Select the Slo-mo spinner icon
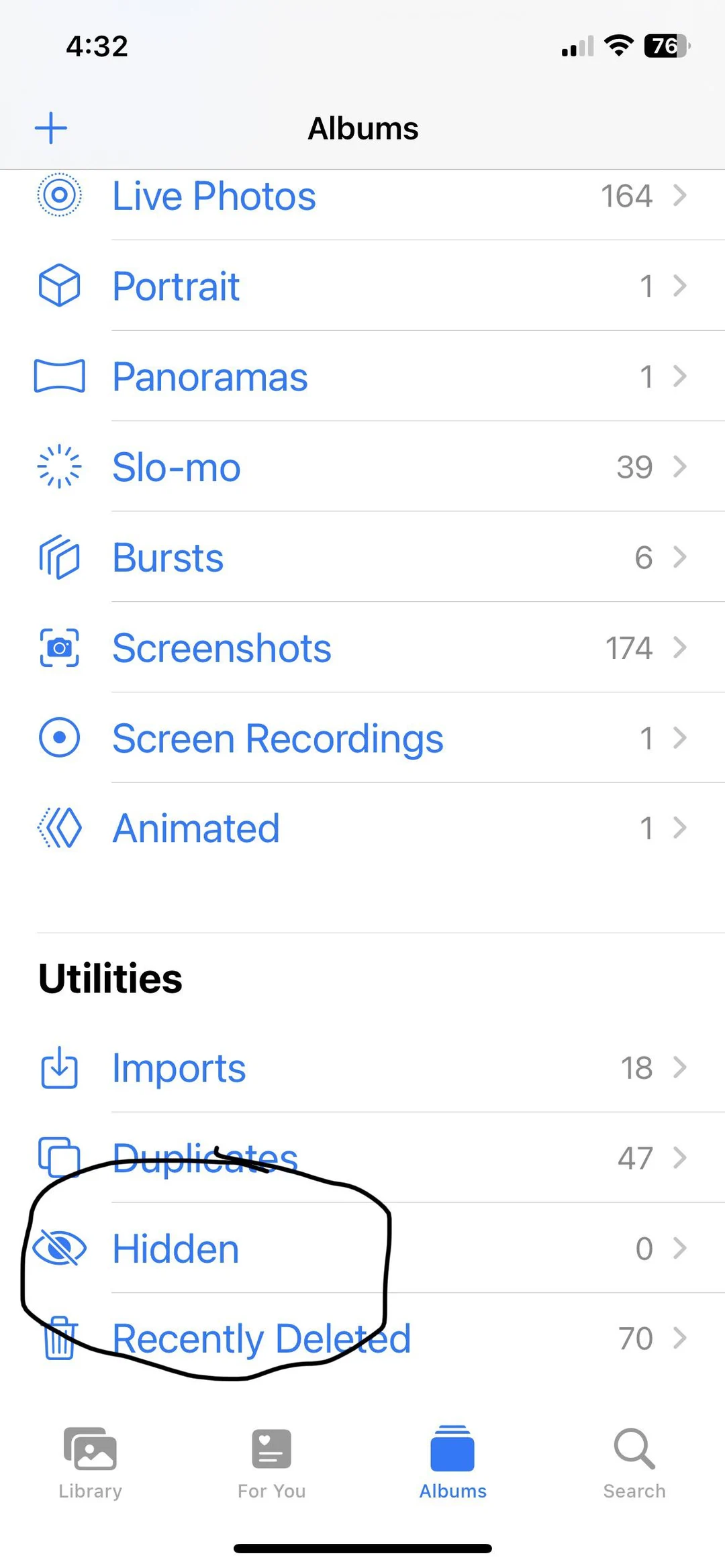This screenshot has height=1568, width=725. point(59,466)
